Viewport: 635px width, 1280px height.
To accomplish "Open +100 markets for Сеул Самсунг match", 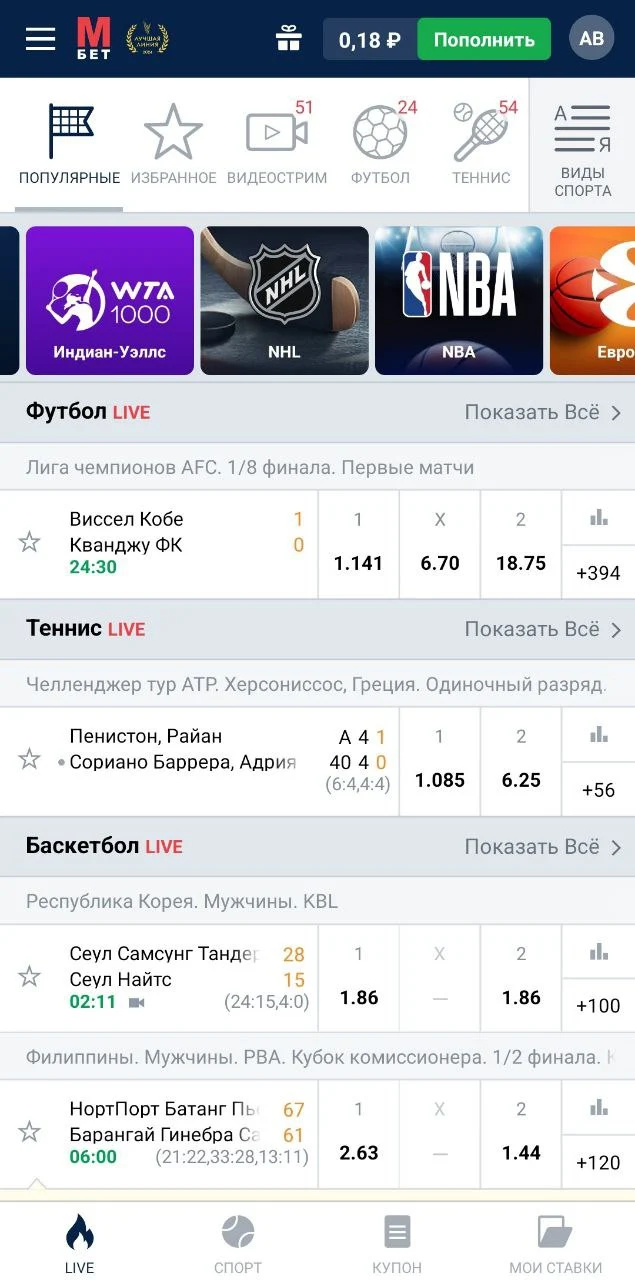I will (x=598, y=1006).
